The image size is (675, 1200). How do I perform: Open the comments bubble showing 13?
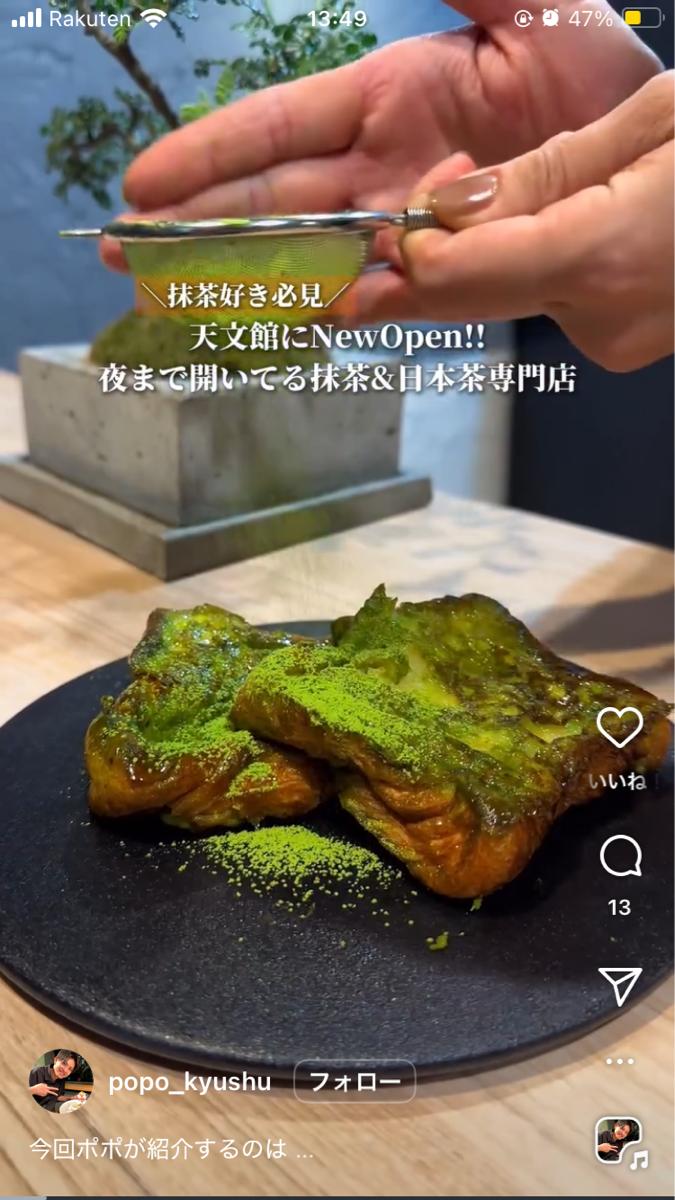pos(620,856)
